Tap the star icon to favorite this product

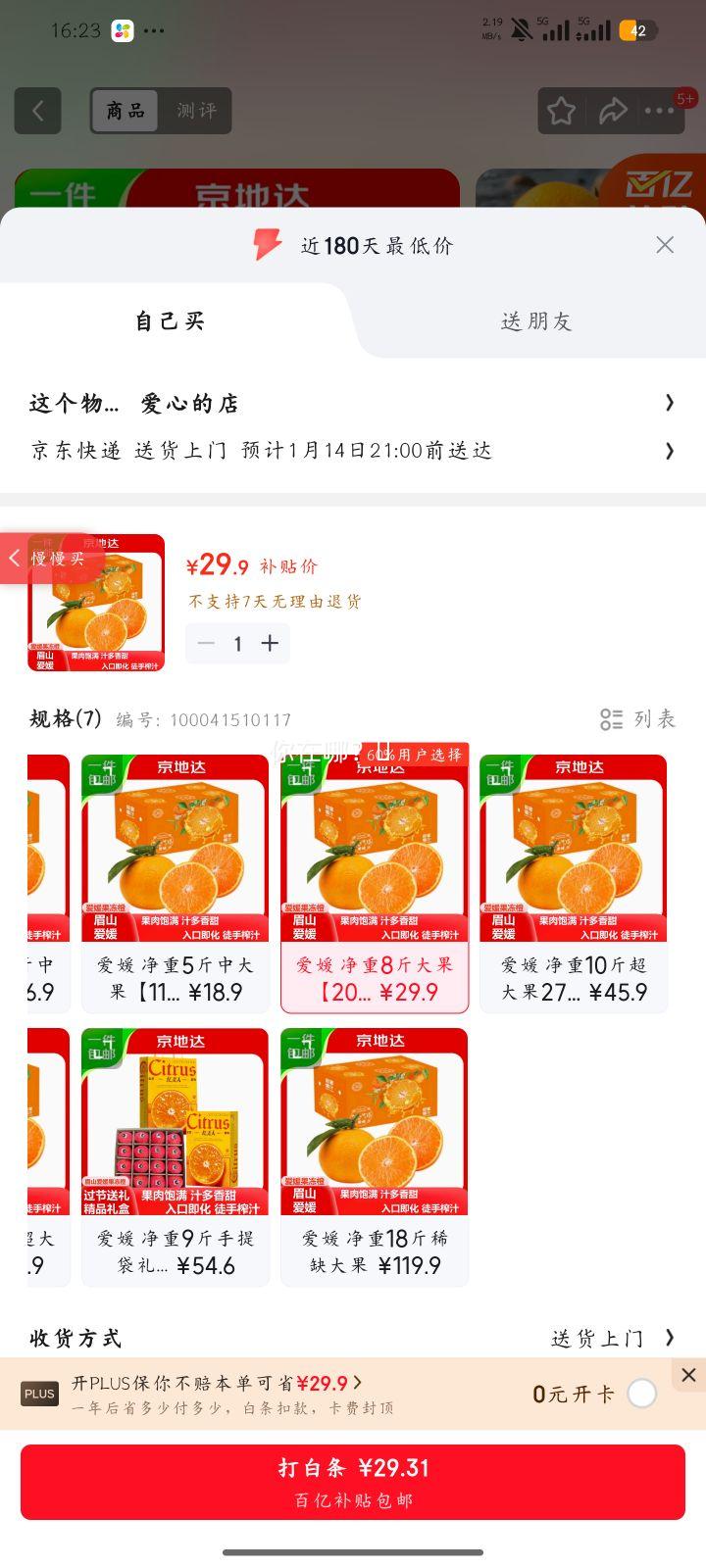(x=560, y=111)
